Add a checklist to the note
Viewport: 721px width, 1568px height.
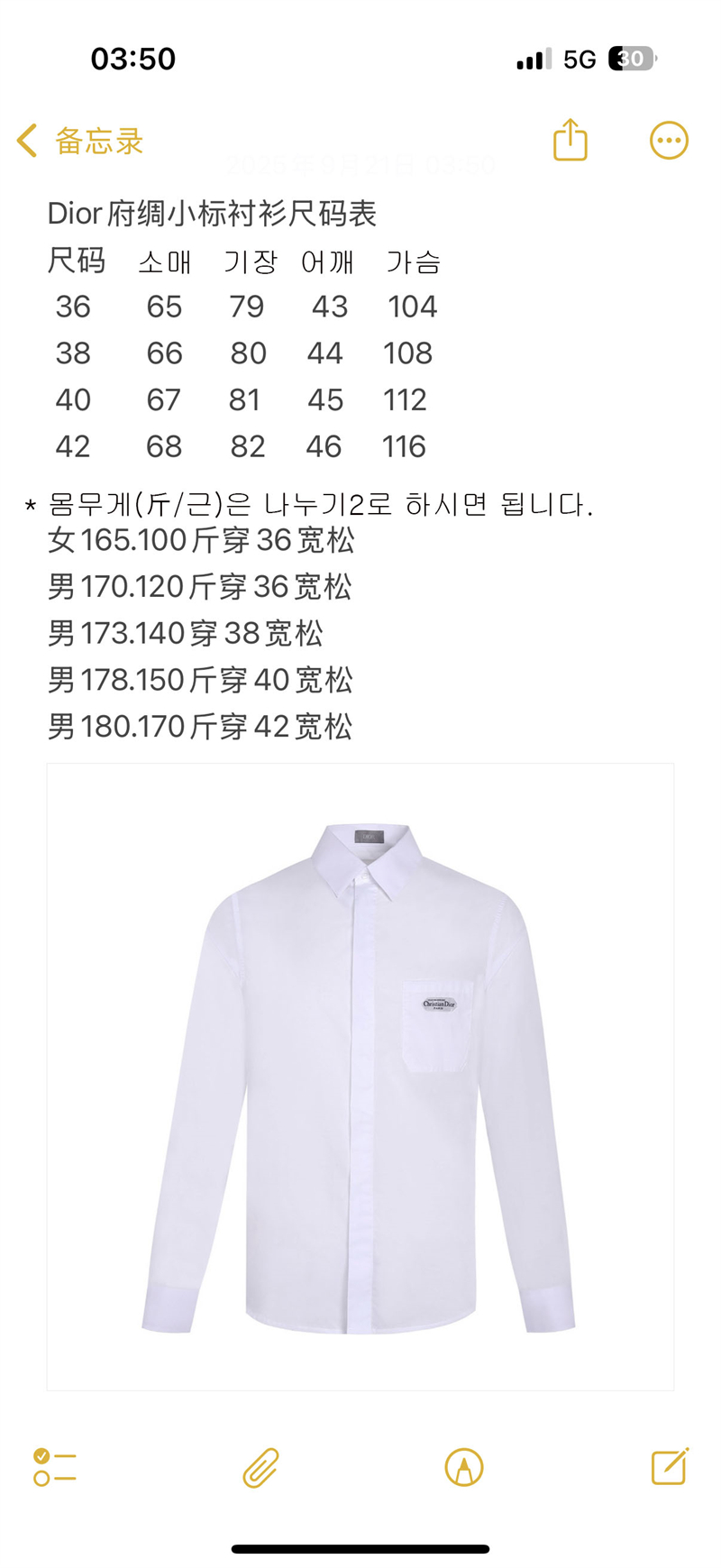click(54, 1467)
